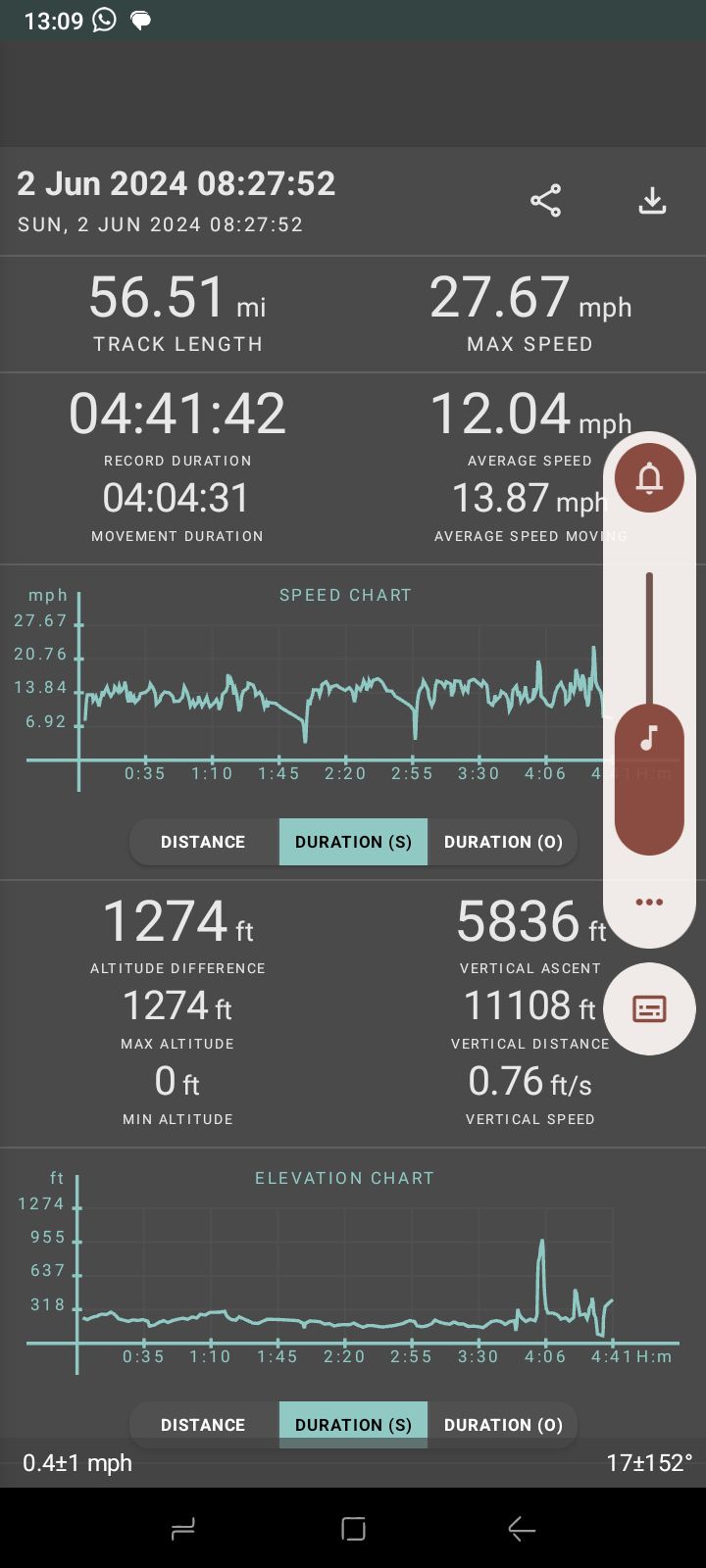
Task: Open more volume settings with three dots
Action: point(649,903)
